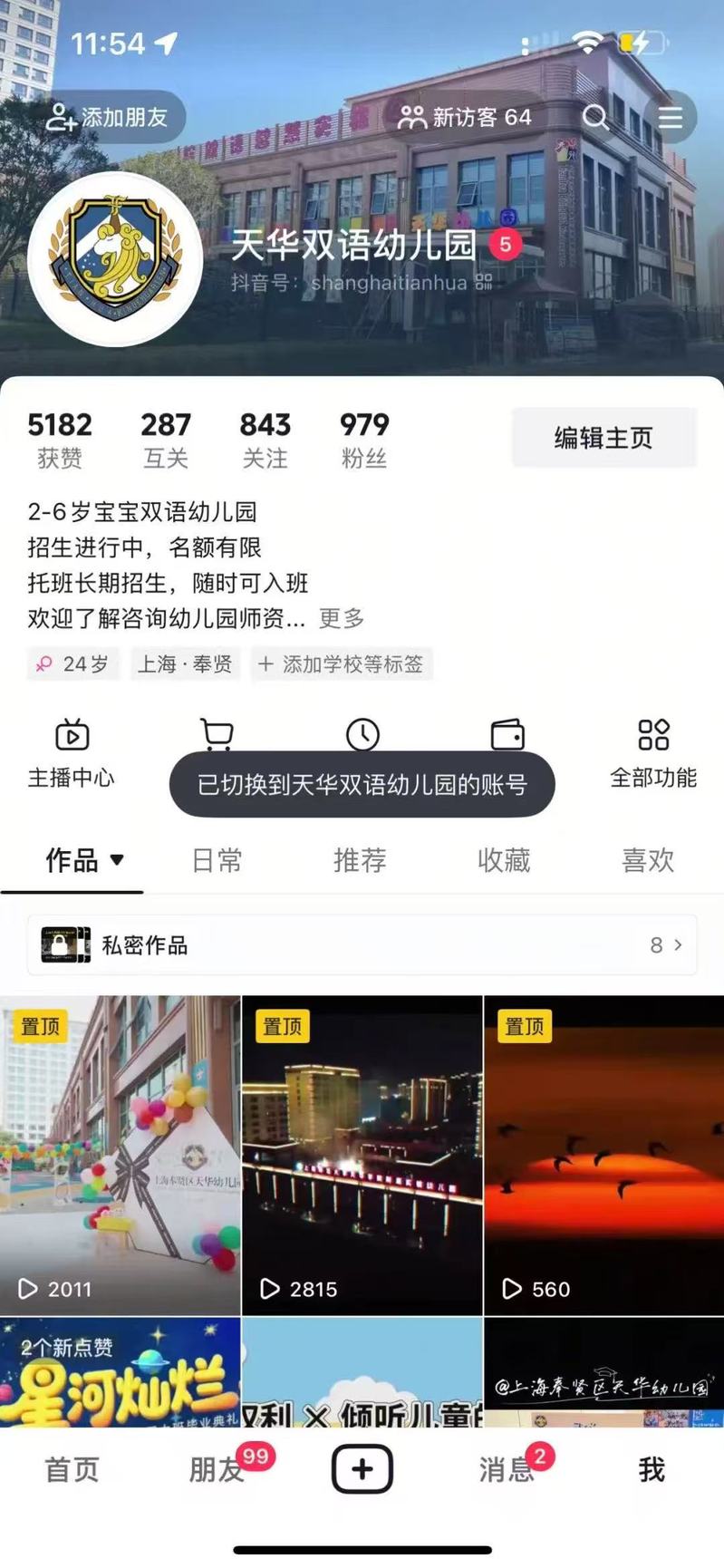
Task: Switch to the 喜欢 tab
Action: (648, 859)
